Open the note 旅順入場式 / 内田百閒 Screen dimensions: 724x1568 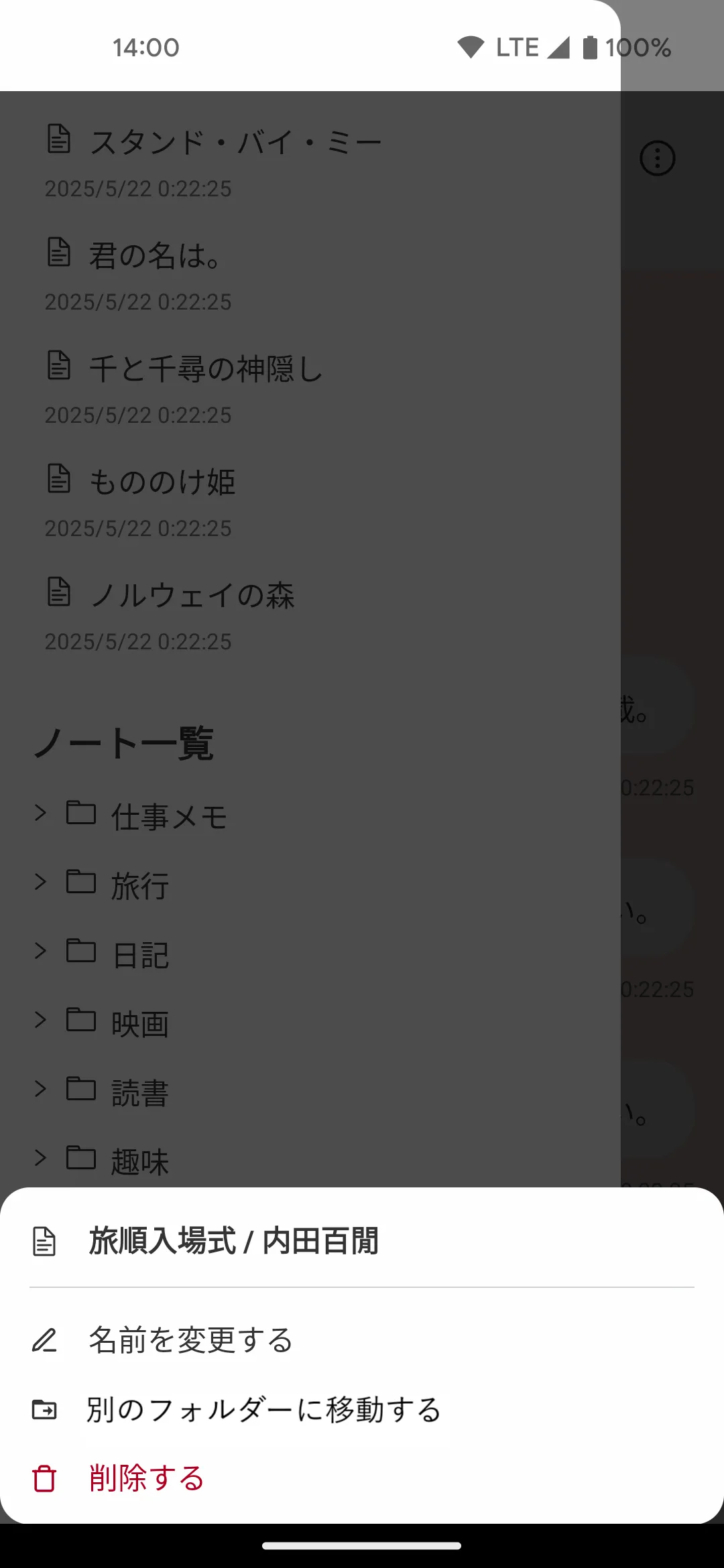pyautogui.click(x=235, y=1240)
